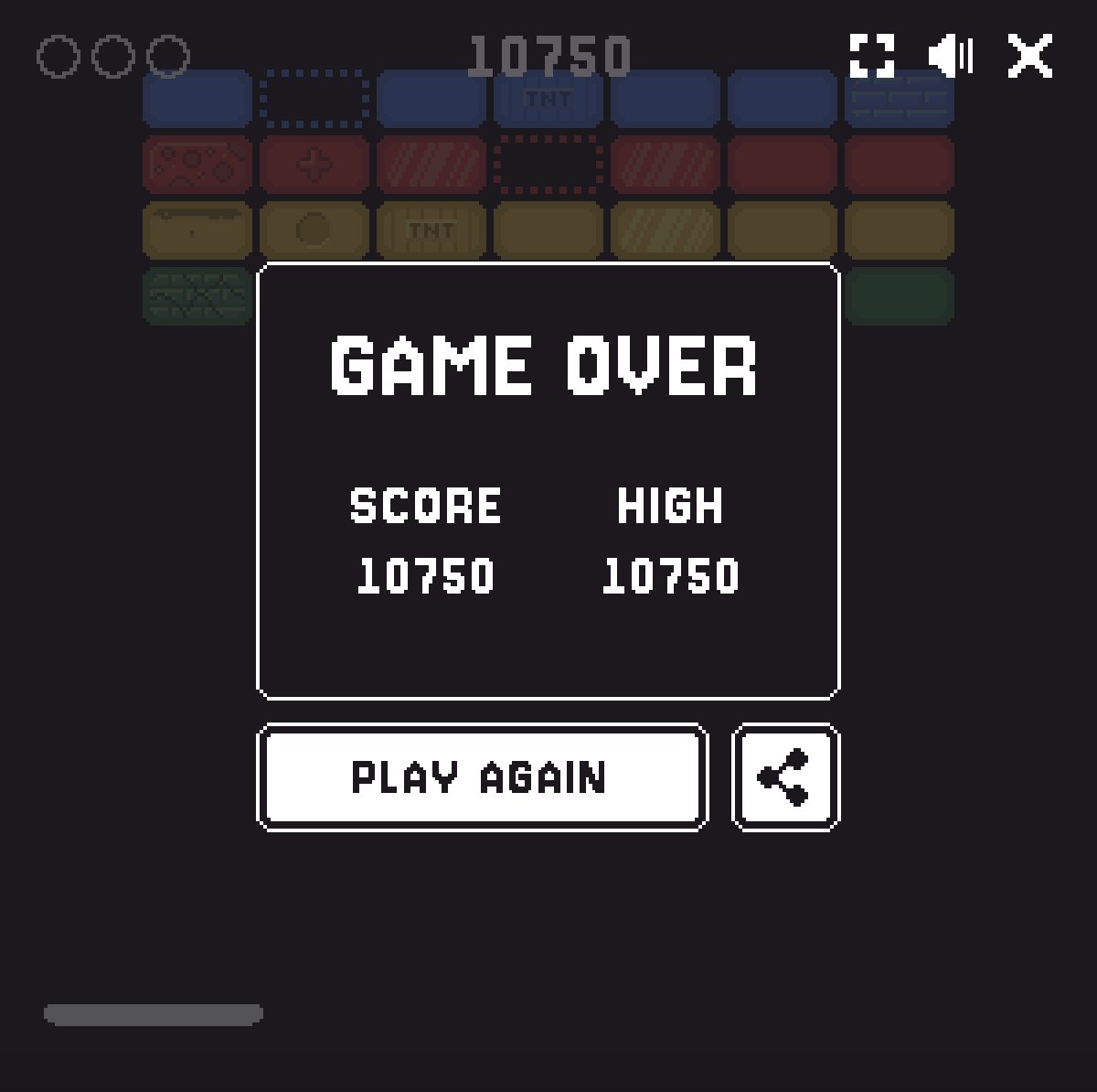Image resolution: width=1097 pixels, height=1092 pixels.
Task: Close the game
Action: [x=1030, y=56]
